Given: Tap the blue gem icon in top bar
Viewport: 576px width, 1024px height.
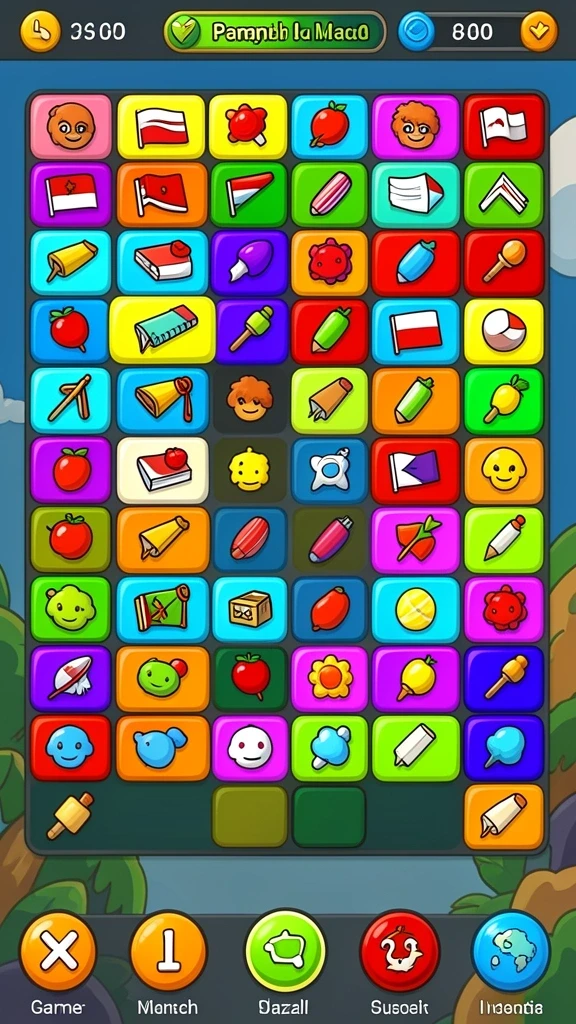Looking at the screenshot, I should [x=416, y=31].
